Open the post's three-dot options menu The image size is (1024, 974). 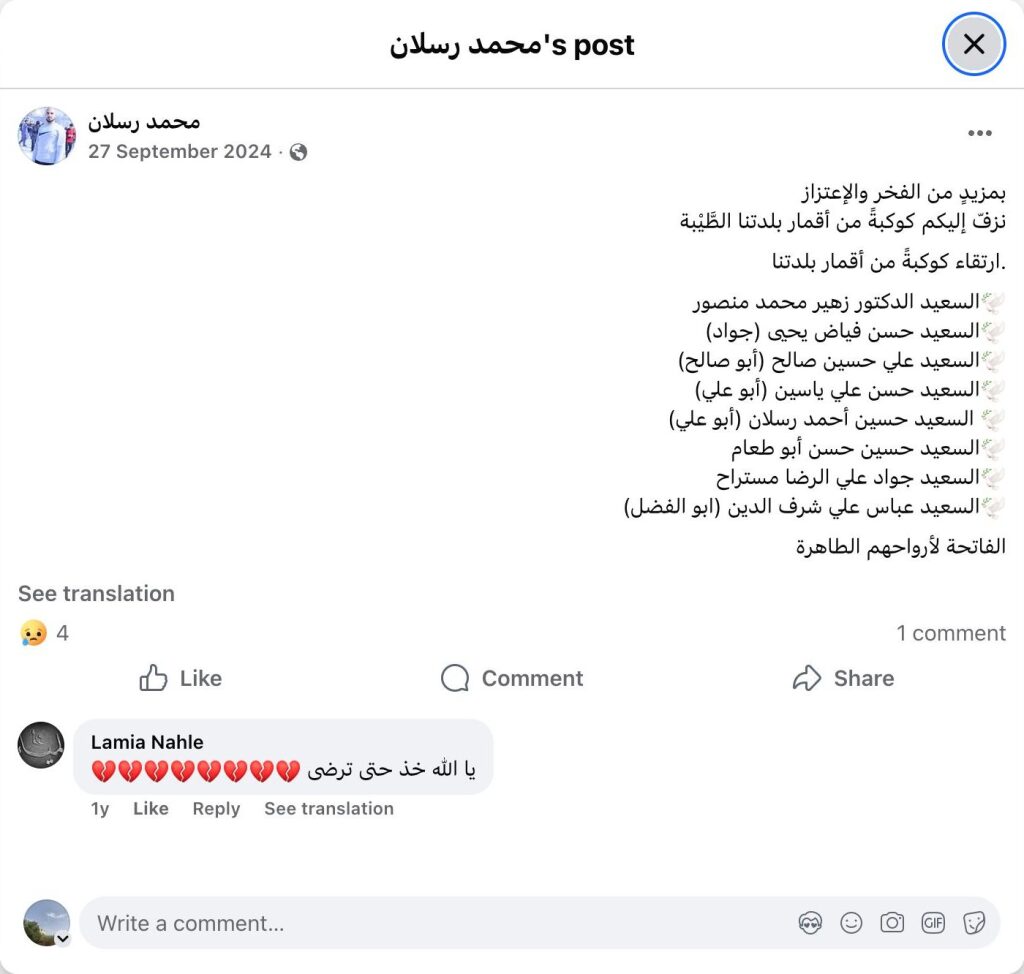click(979, 134)
